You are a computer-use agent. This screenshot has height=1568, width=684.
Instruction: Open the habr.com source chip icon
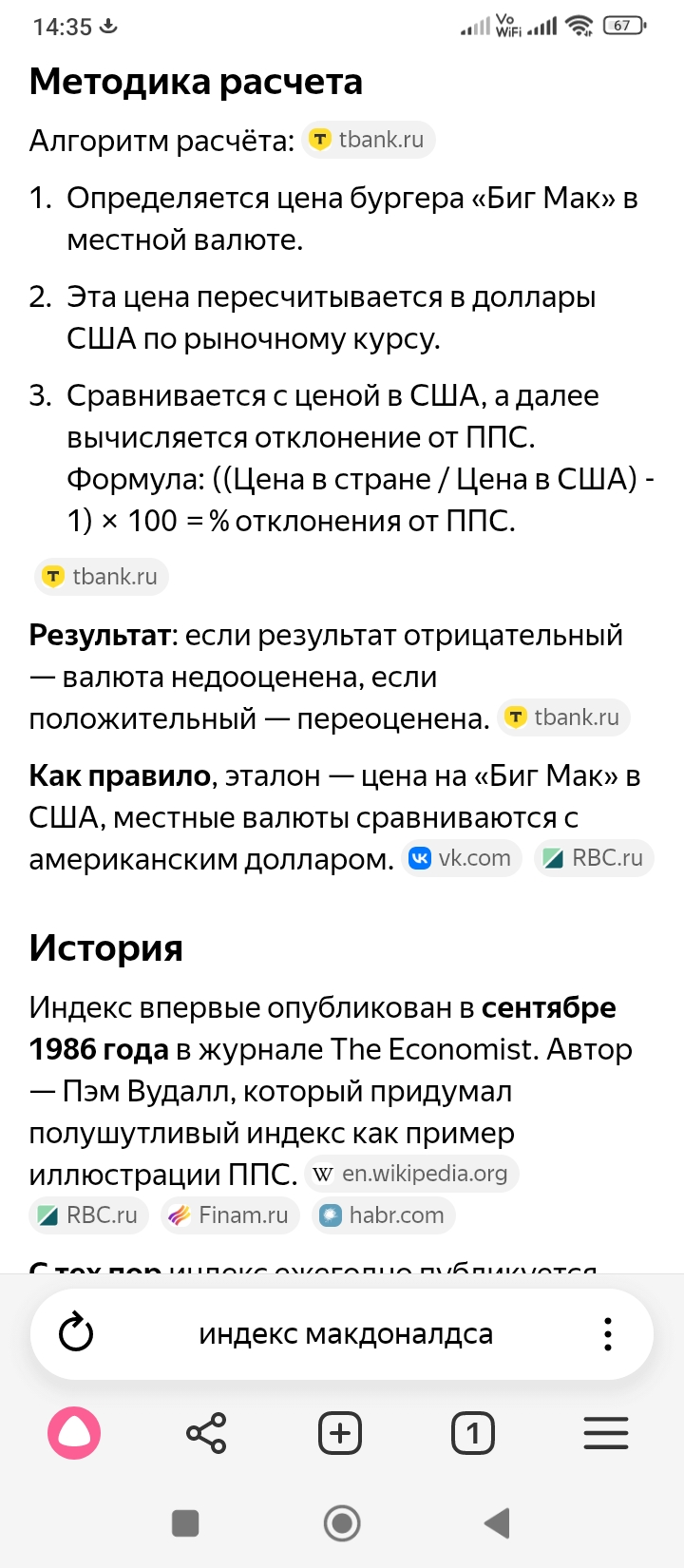pos(381,1214)
